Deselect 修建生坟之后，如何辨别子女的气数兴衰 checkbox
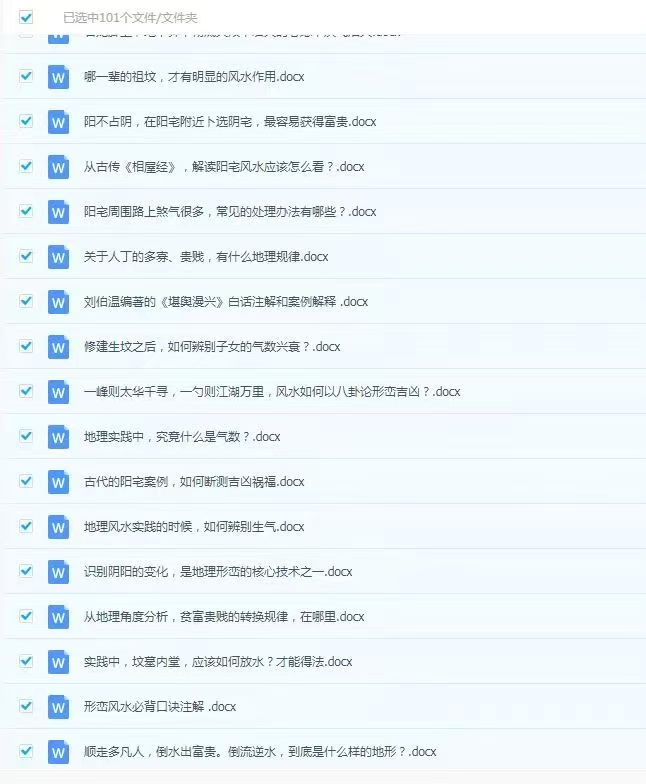646x784 pixels. click(x=26, y=346)
